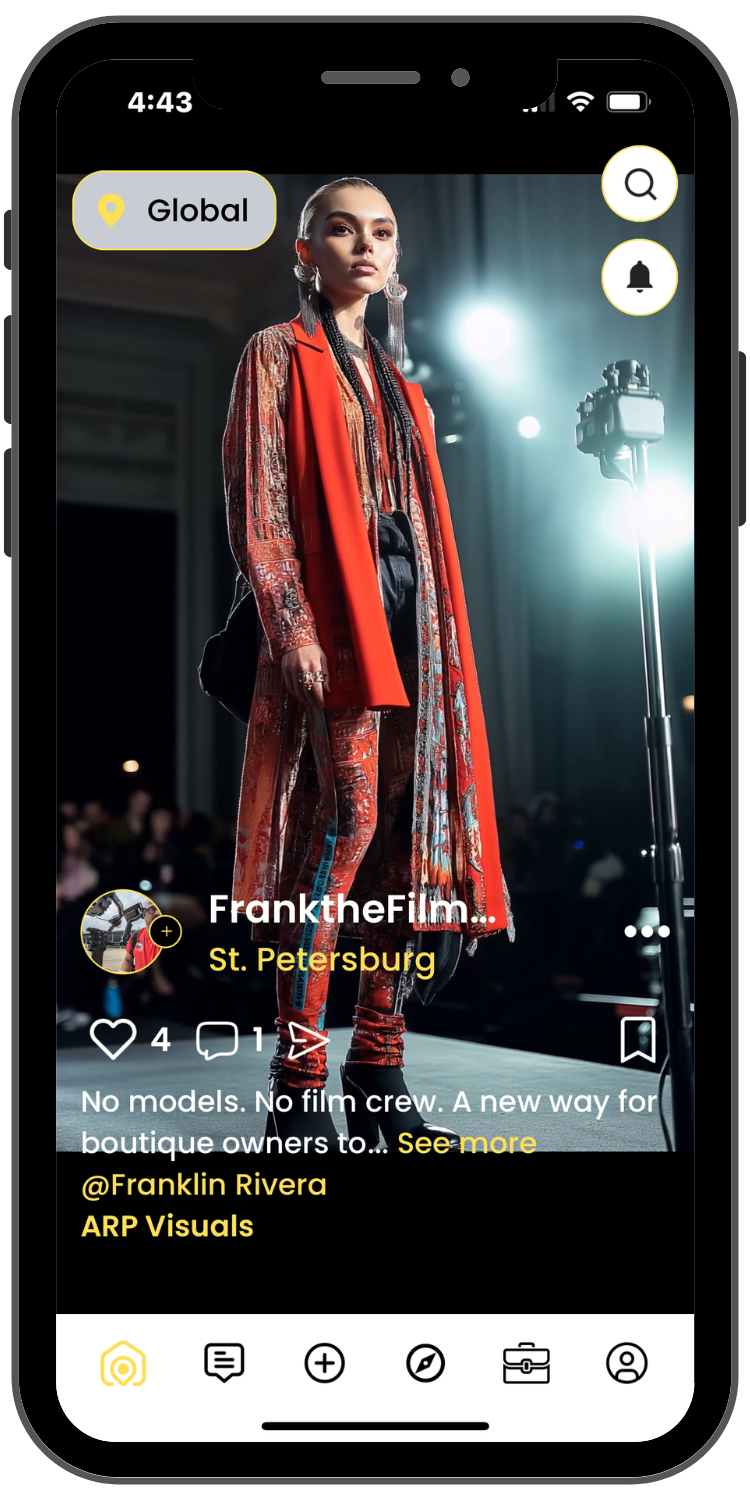Go to the profile tab

pyautogui.click(x=627, y=1363)
